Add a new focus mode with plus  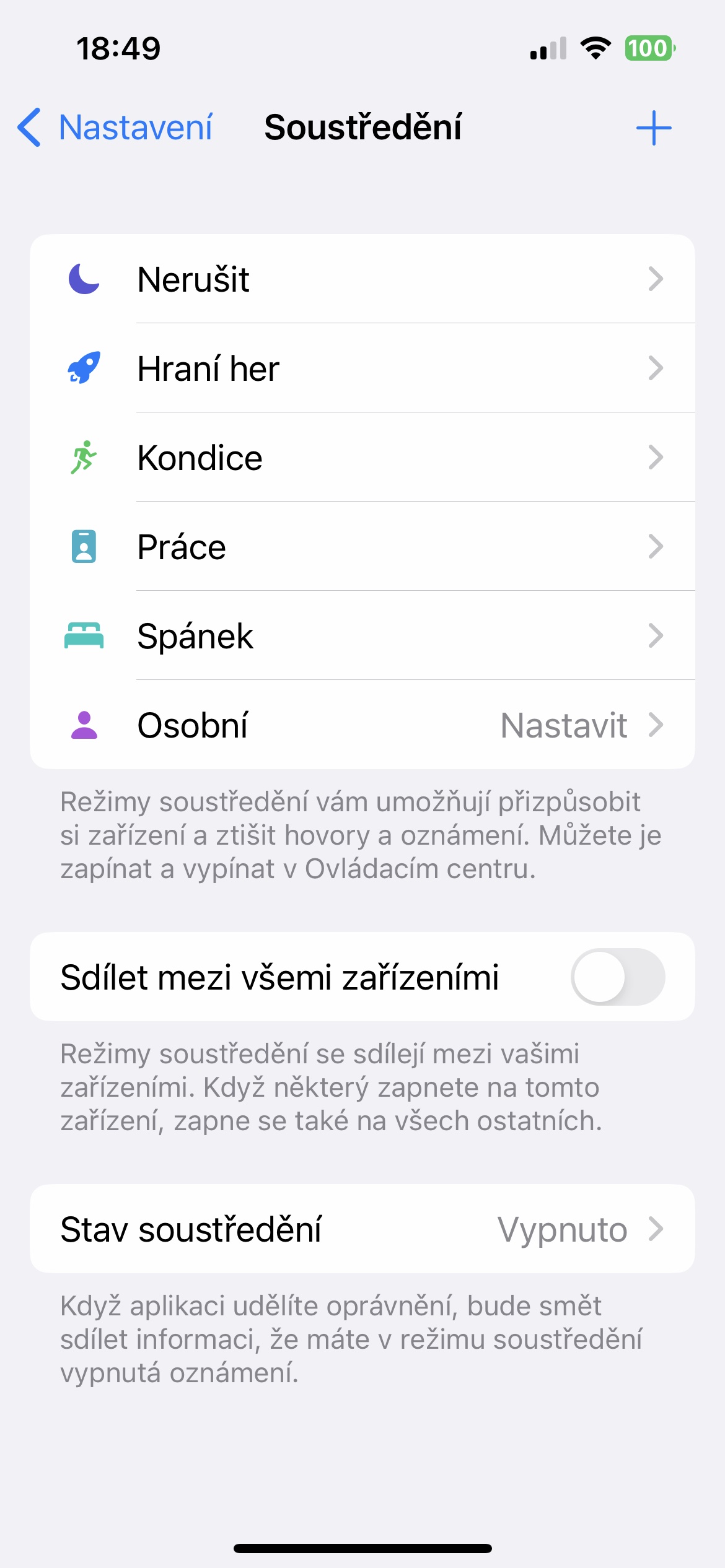coord(654,128)
